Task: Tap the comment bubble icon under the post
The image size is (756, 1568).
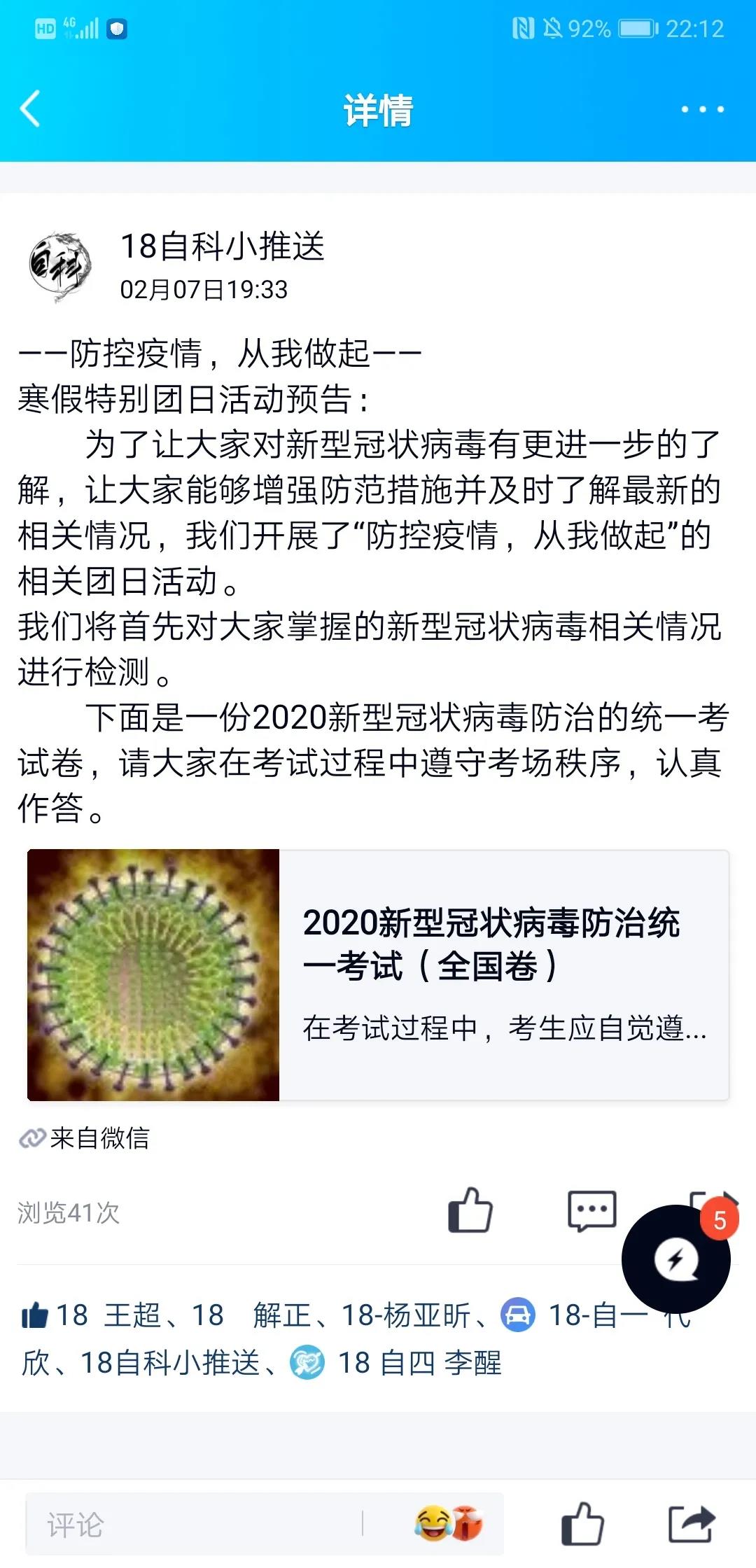Action: coord(591,1210)
